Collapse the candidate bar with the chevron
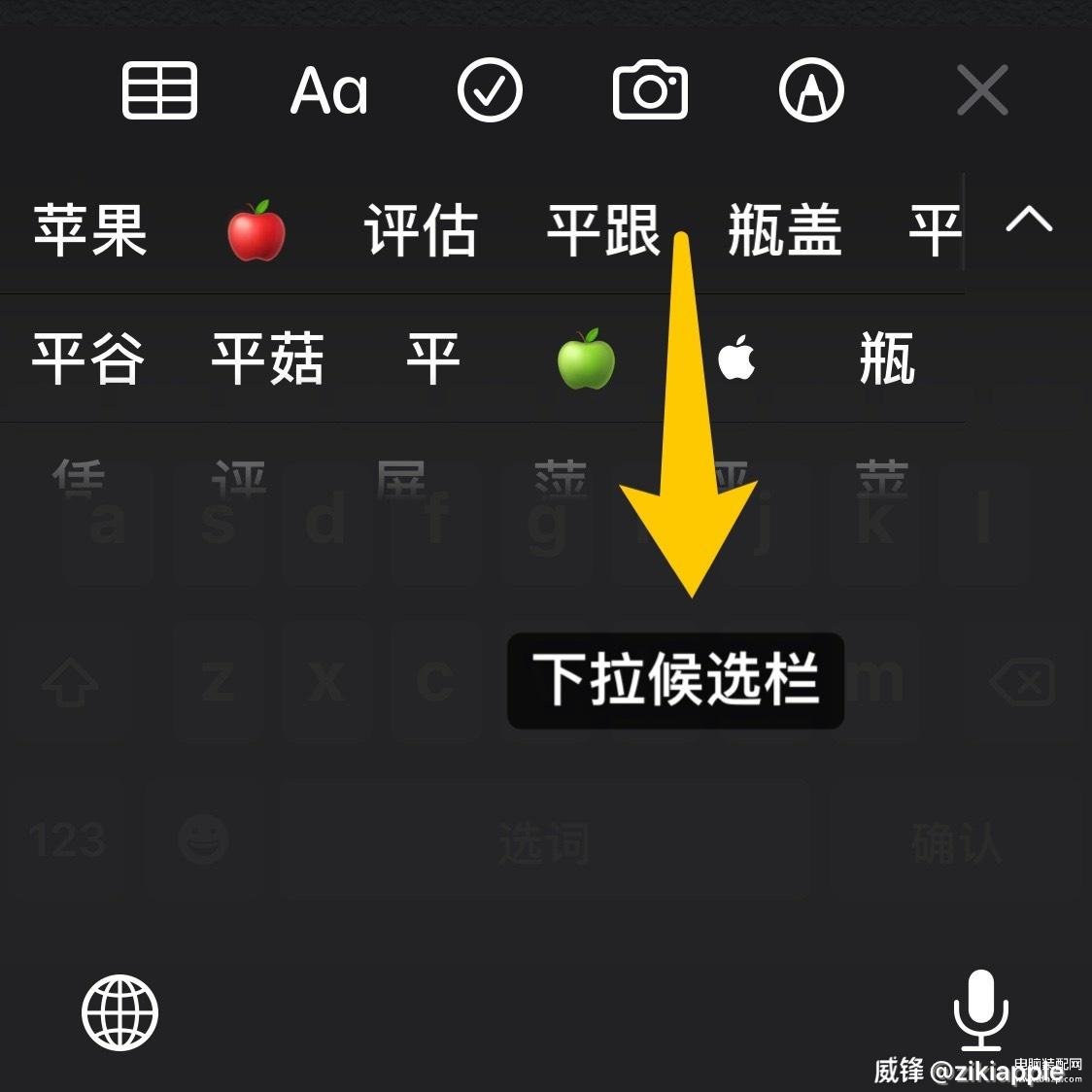The height and width of the screenshot is (1092, 1092). (1029, 221)
